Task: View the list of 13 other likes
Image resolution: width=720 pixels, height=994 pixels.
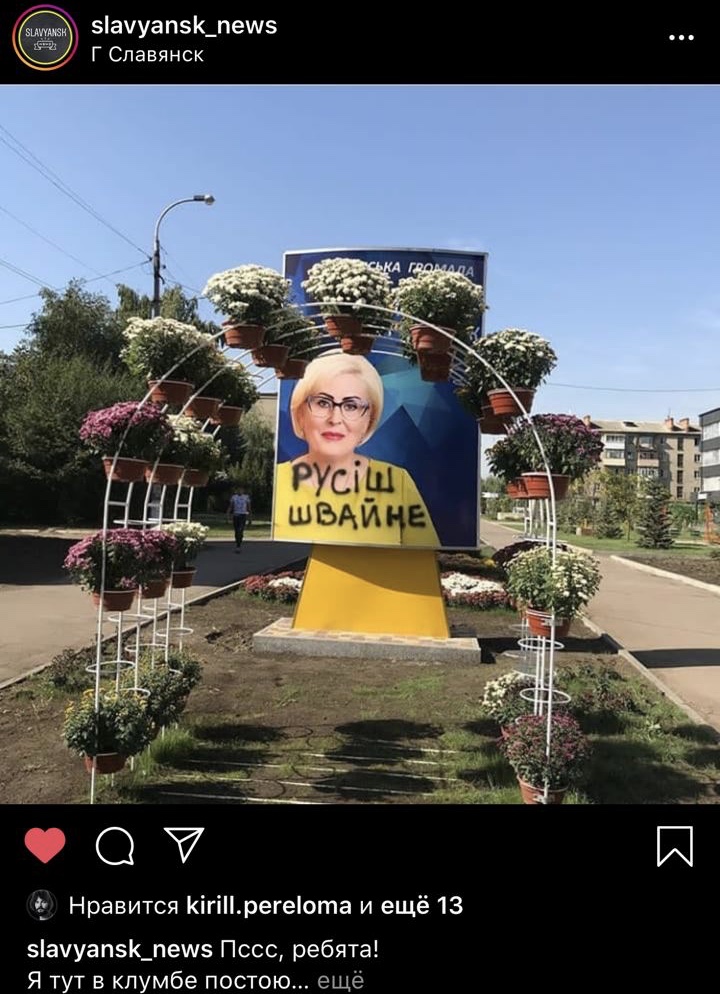Action: (421, 906)
